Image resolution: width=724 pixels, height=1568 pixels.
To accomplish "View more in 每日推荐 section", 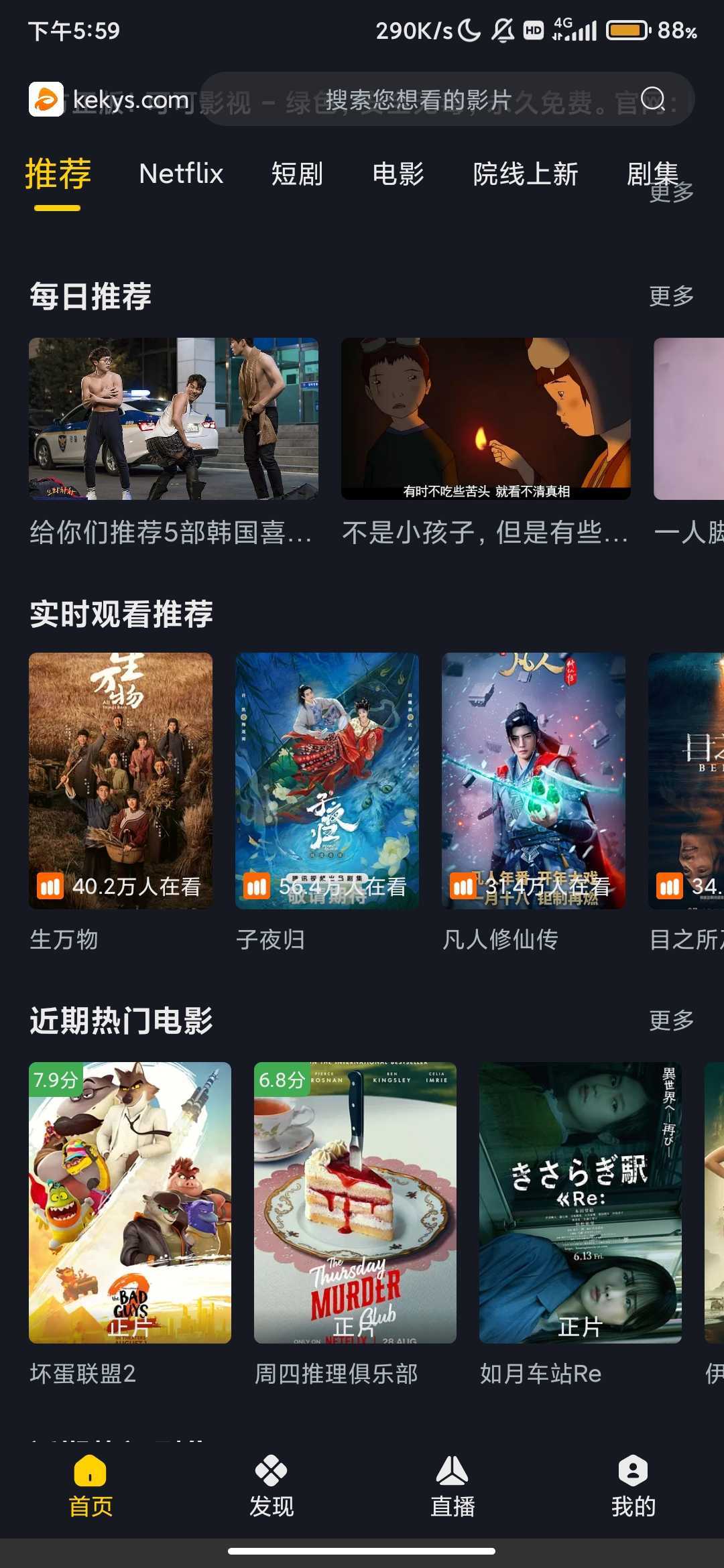I will click(x=671, y=296).
